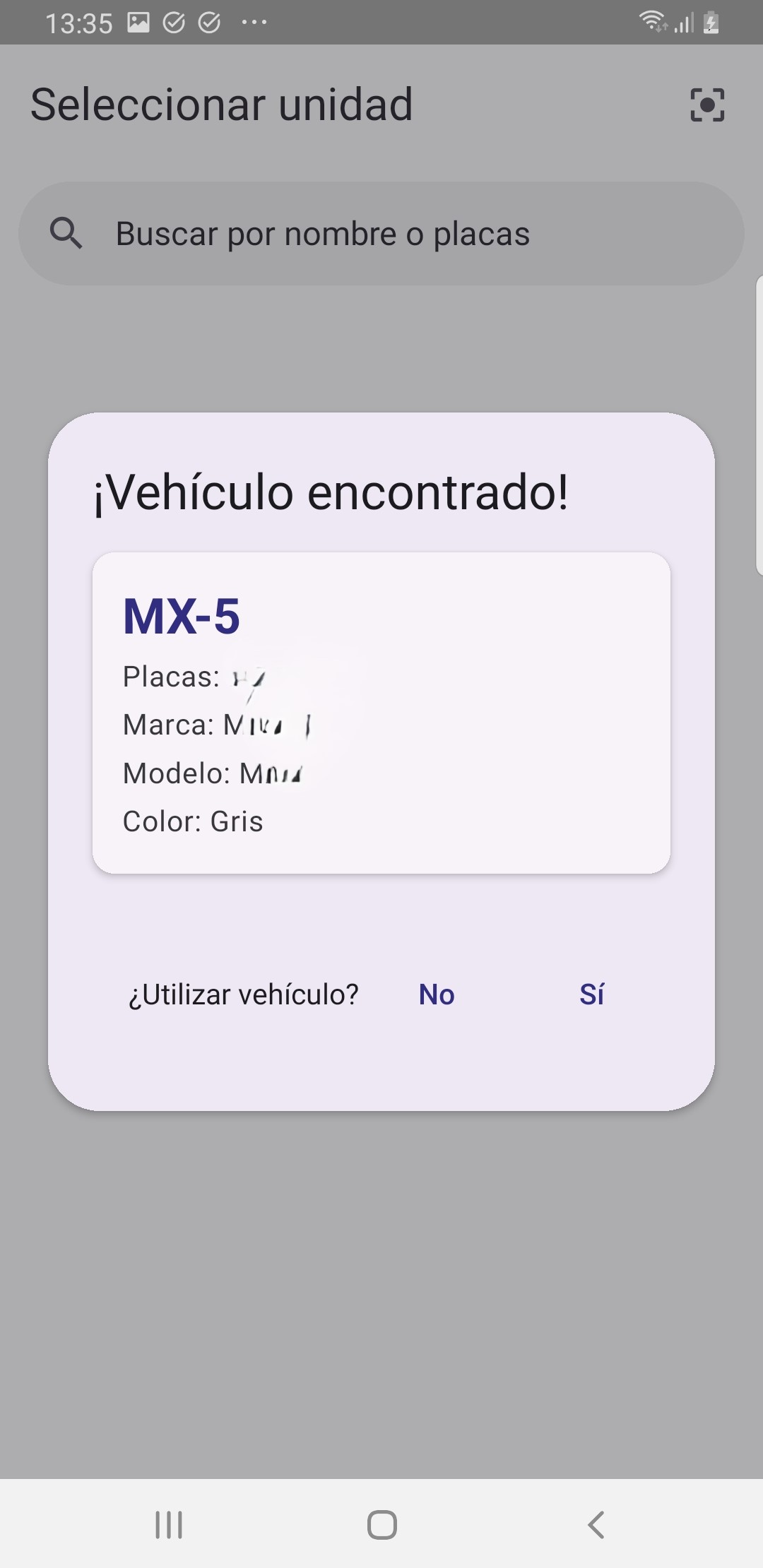
Task: Tap the vehicle scanner icon beside Seleccionar unidad
Action: (x=708, y=105)
